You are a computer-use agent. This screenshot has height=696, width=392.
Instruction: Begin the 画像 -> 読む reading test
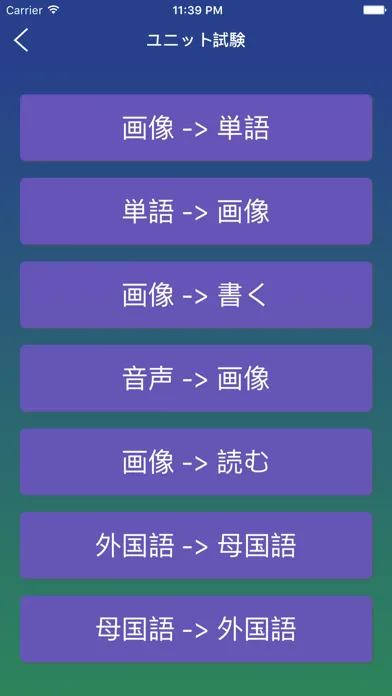(196, 462)
